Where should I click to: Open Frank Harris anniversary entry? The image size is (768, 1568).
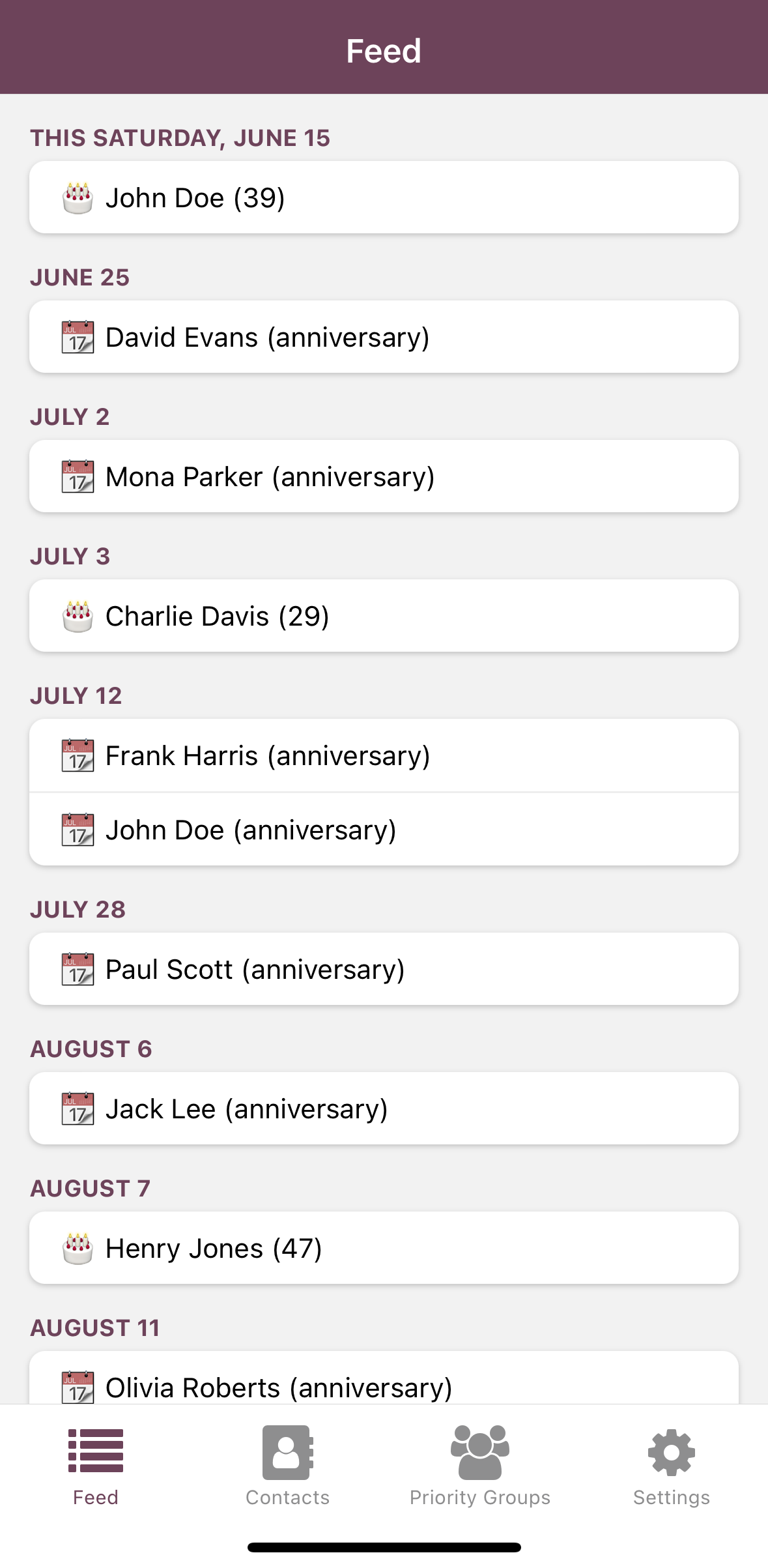coord(384,756)
